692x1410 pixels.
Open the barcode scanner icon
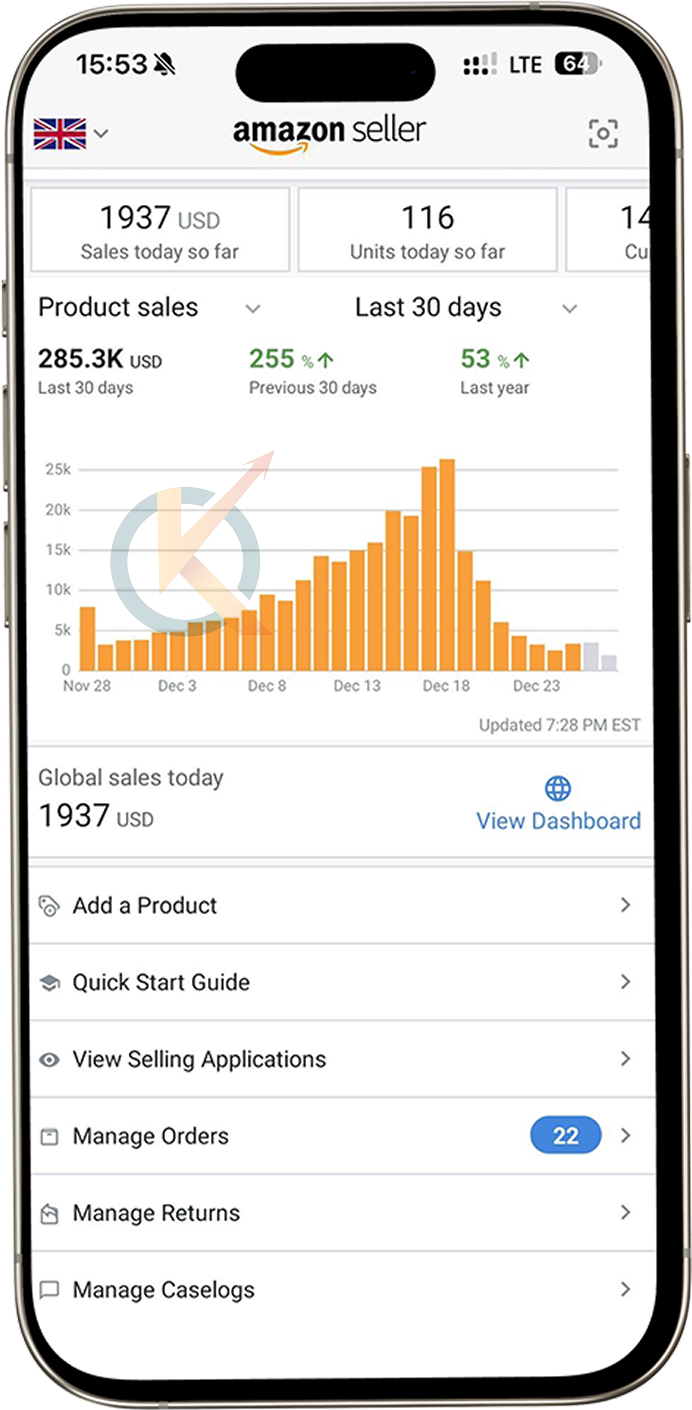[x=603, y=133]
